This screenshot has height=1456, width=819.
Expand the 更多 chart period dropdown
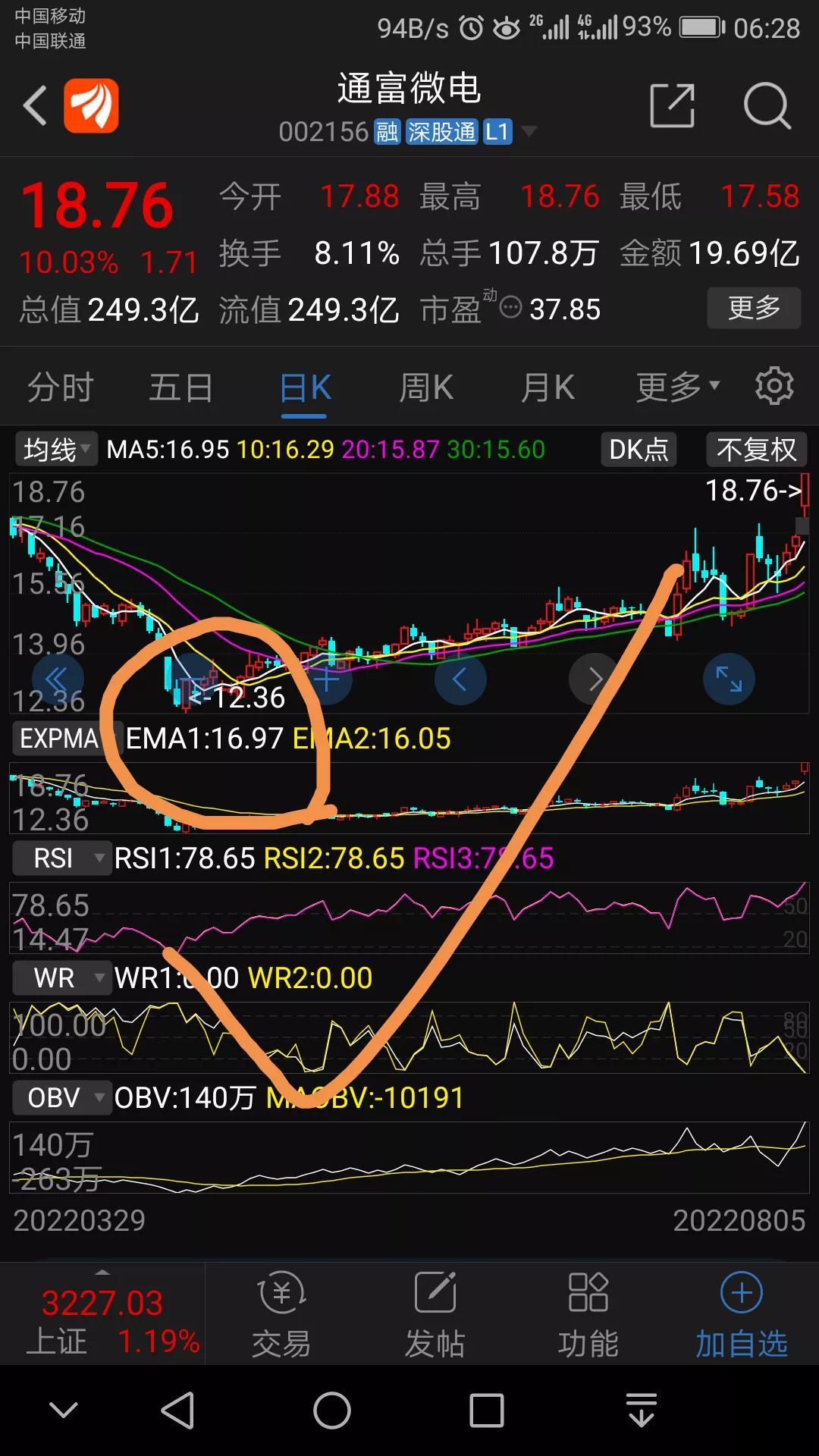pos(677,388)
